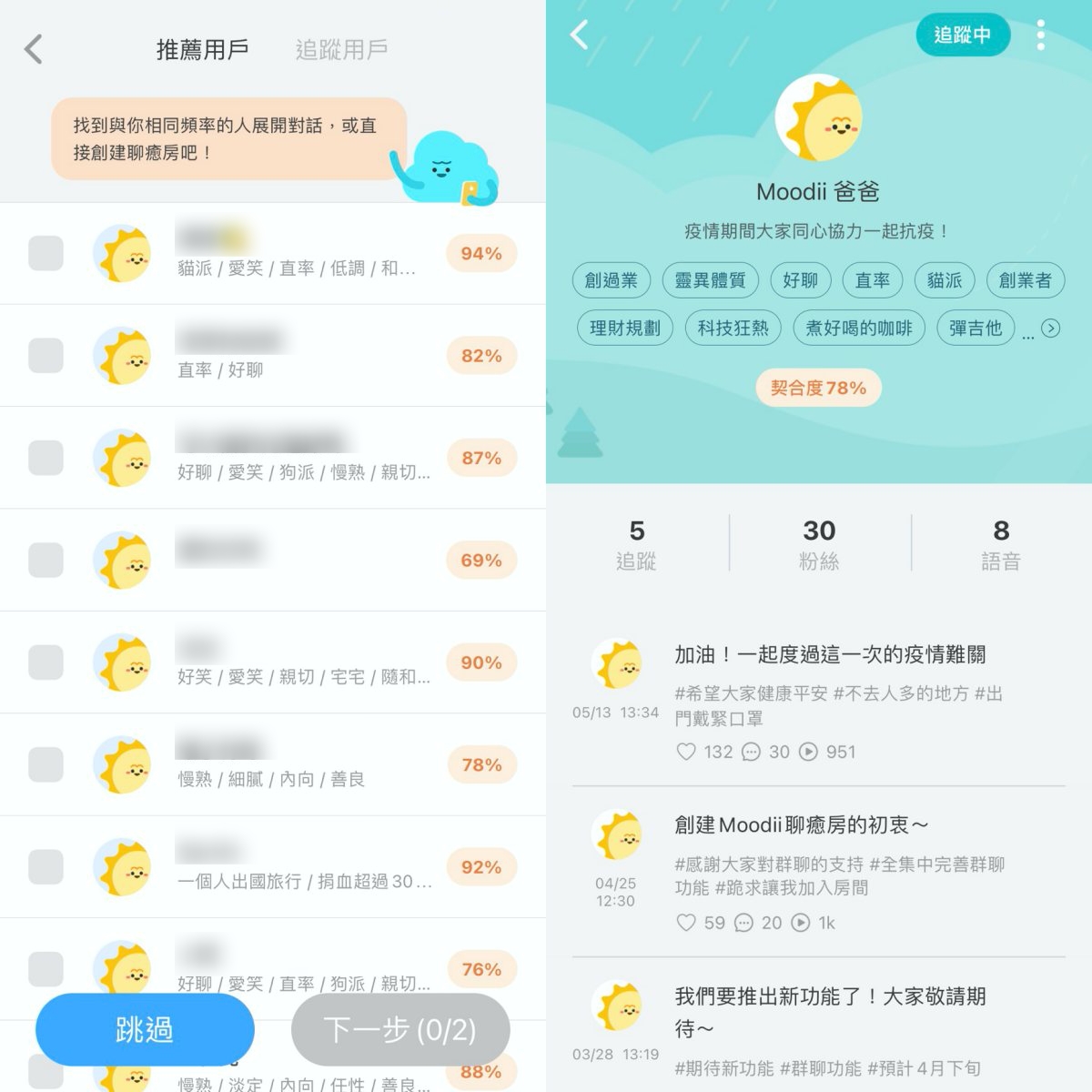Tap the 跳過 button
Image resolution: width=1092 pixels, height=1092 pixels.
[x=145, y=1029]
